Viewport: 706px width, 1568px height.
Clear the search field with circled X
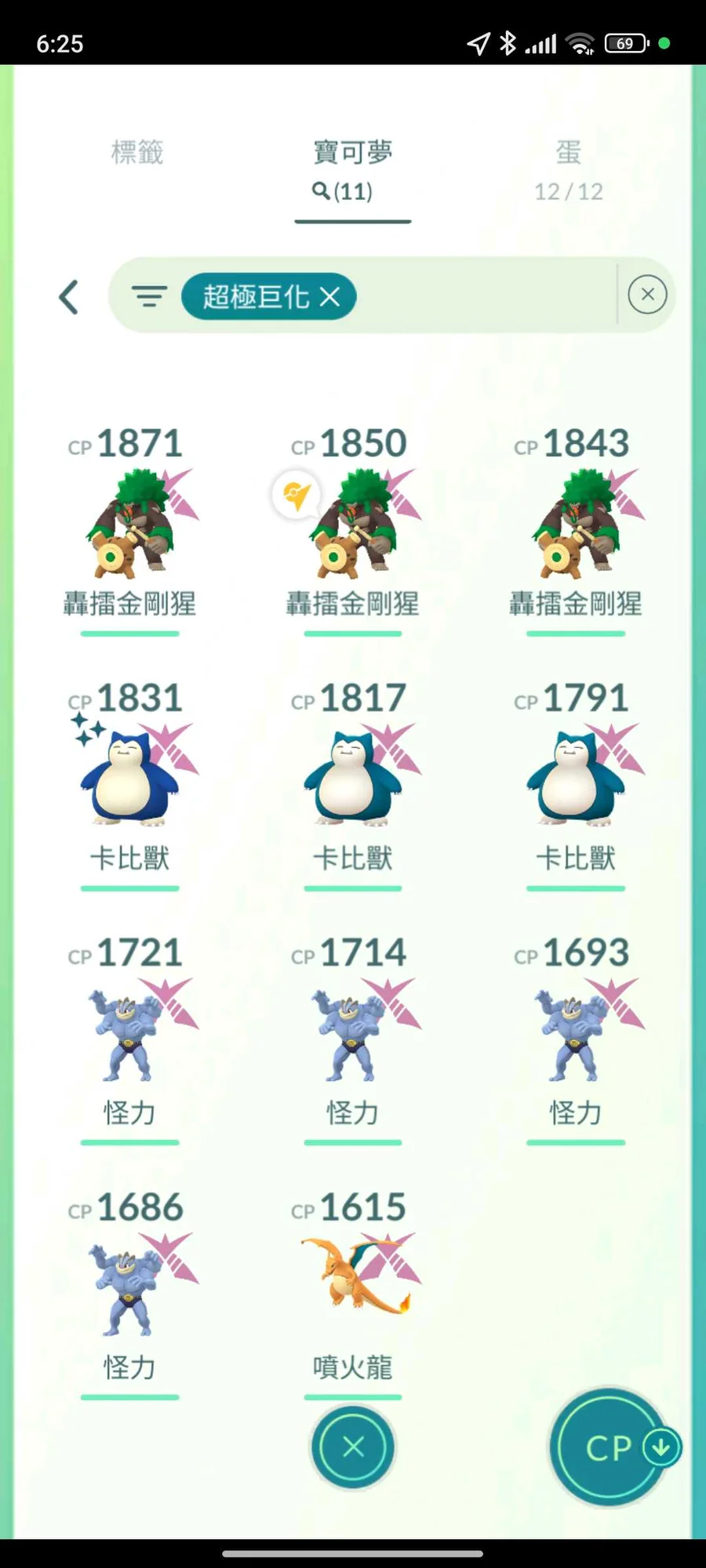pos(647,295)
